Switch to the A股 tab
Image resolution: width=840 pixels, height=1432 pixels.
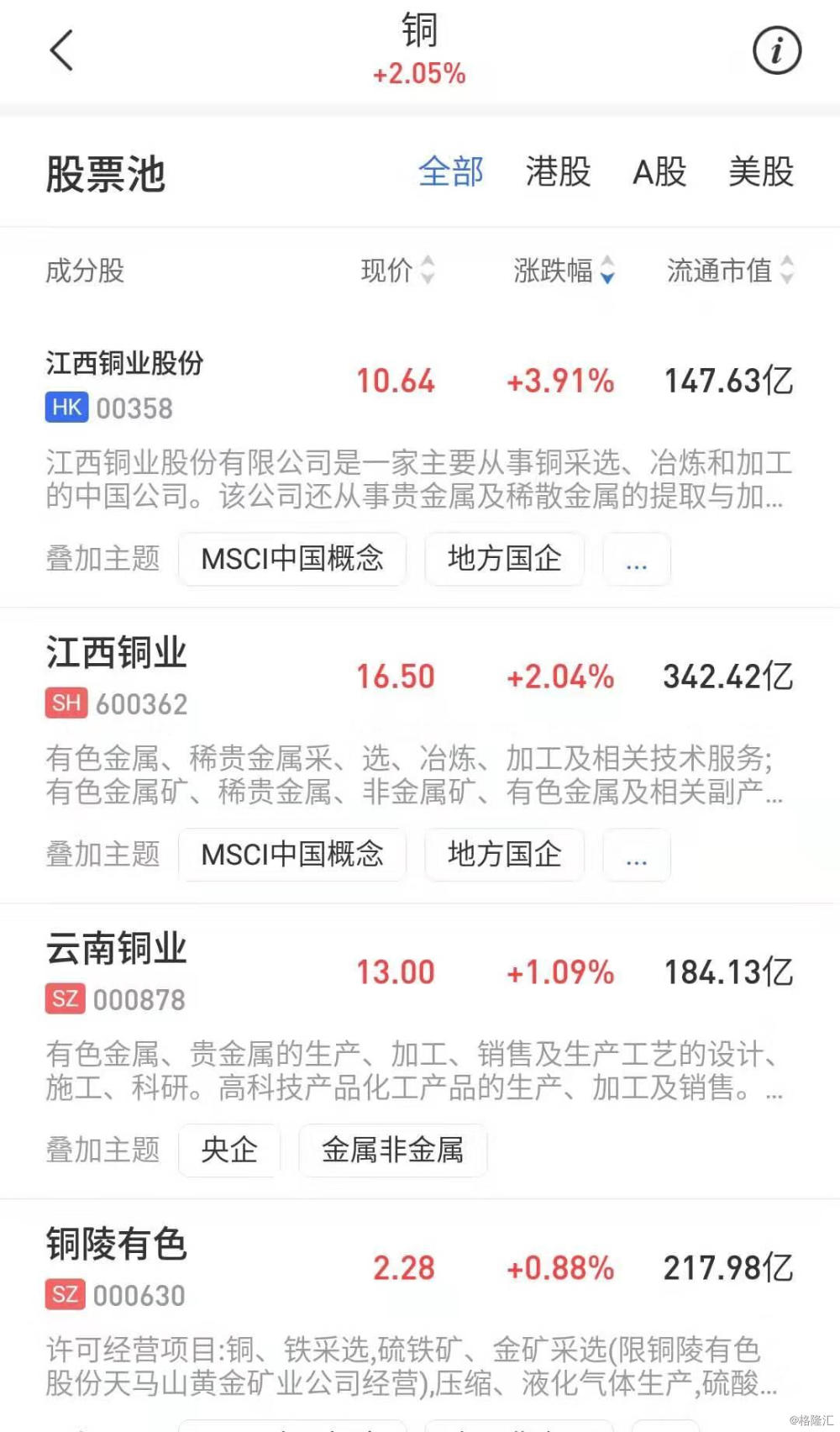click(659, 172)
